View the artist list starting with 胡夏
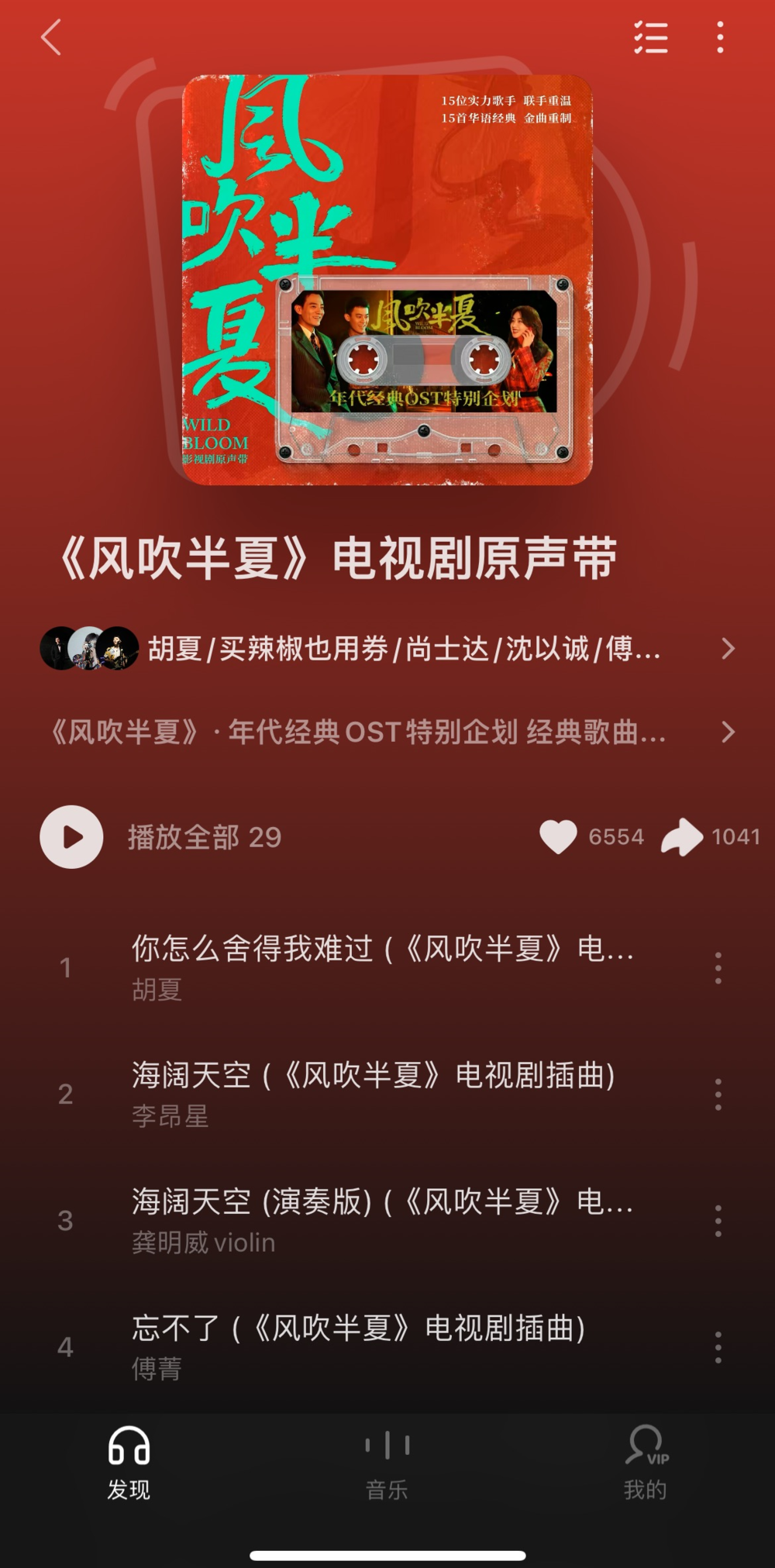 point(403,649)
